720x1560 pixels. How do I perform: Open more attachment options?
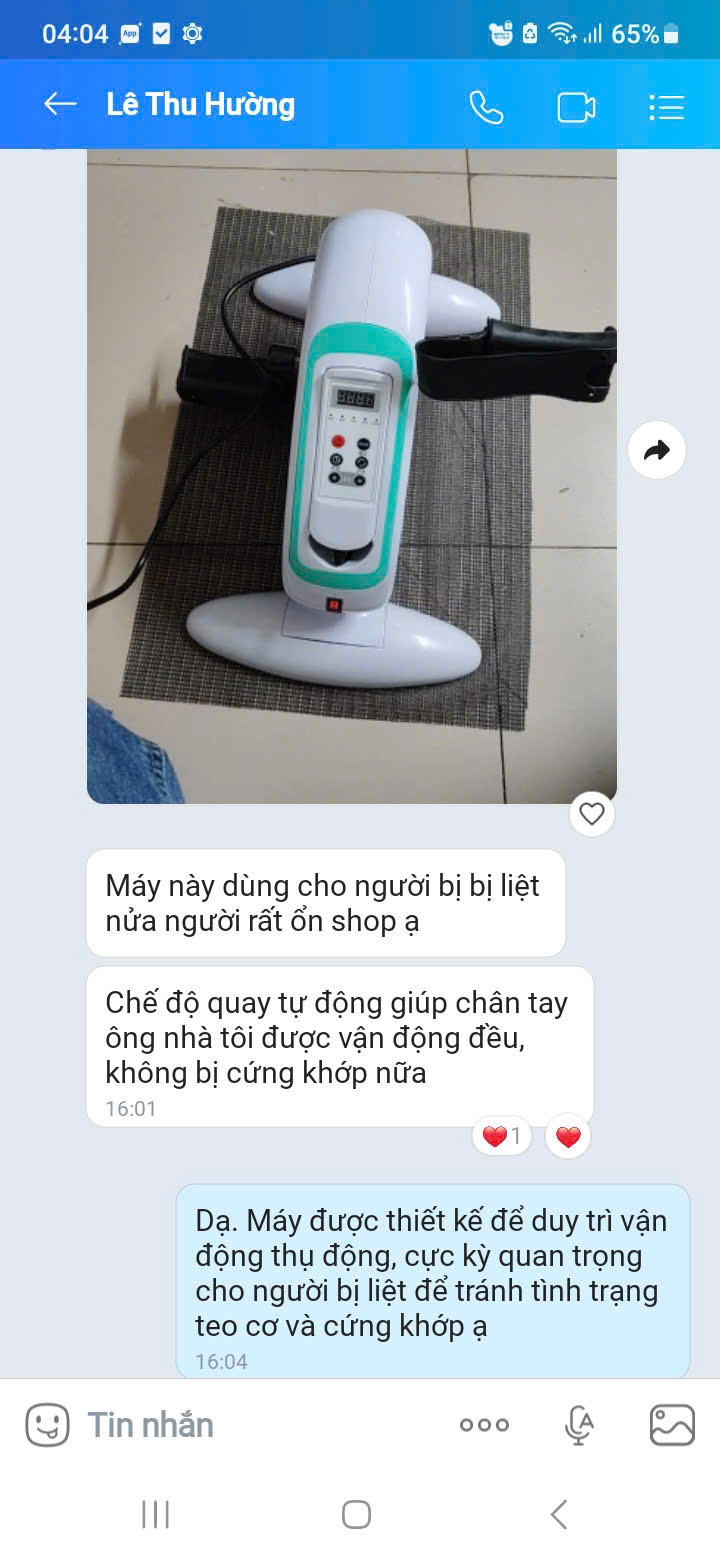pos(484,1425)
